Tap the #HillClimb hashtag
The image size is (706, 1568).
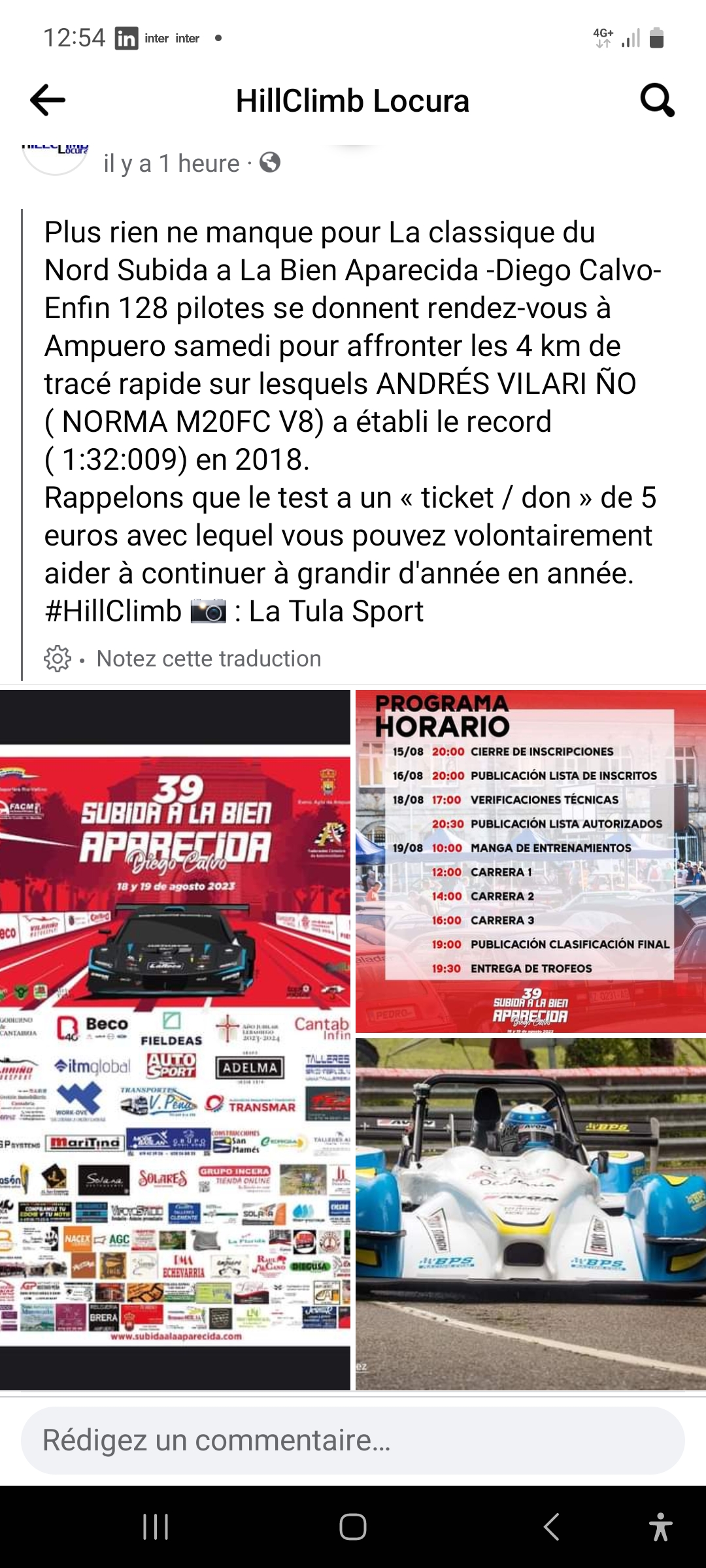[113, 612]
